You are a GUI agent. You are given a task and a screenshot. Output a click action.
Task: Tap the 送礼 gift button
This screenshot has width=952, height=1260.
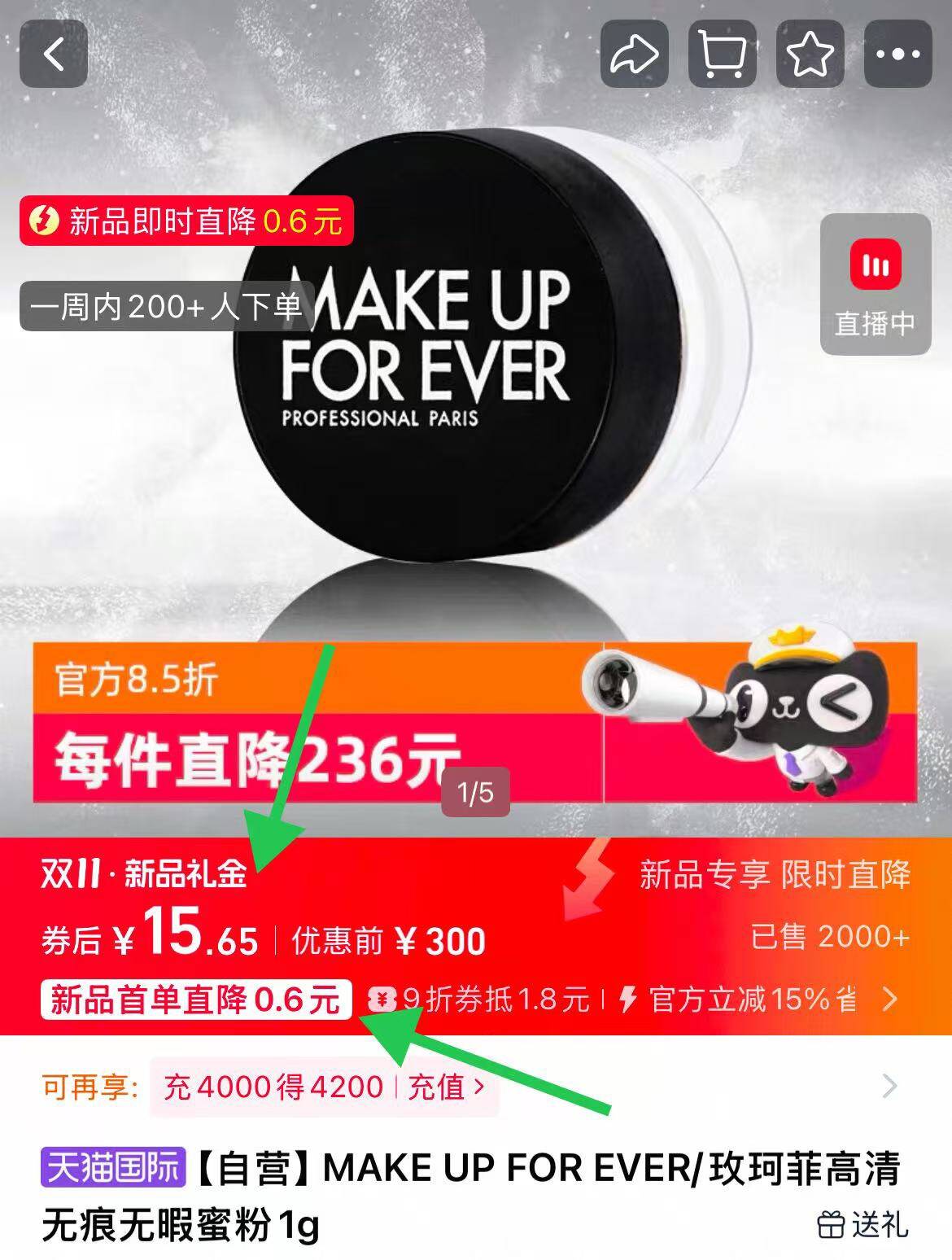point(862,1223)
